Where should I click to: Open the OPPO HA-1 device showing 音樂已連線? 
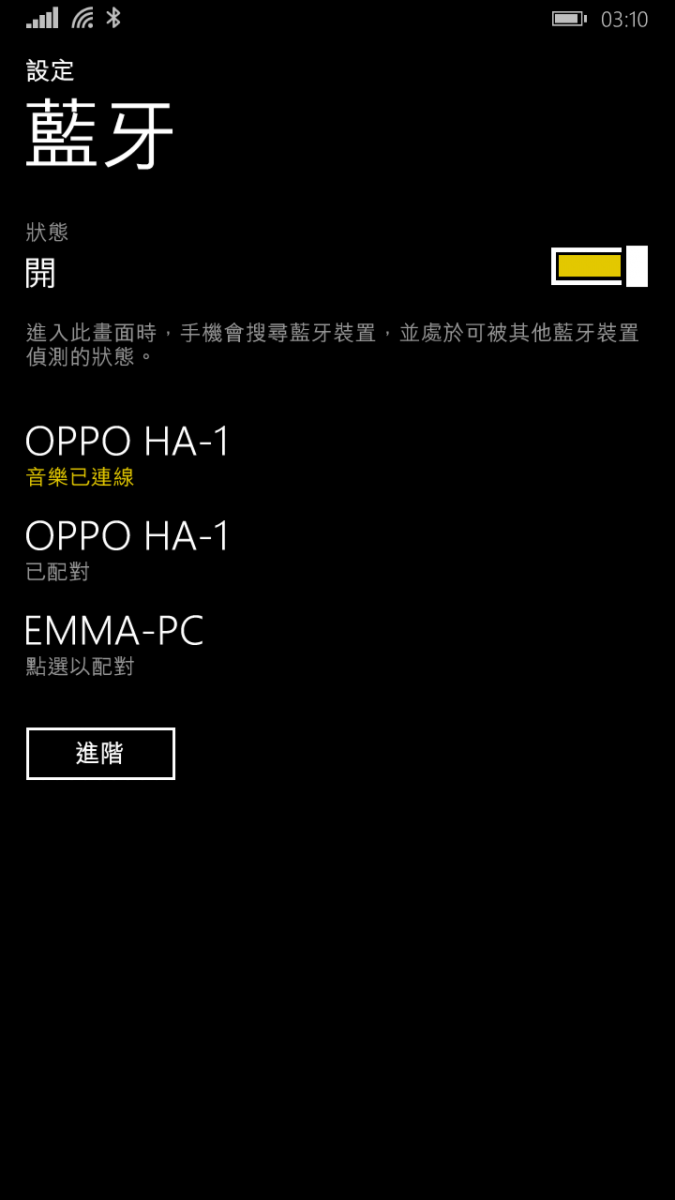point(127,453)
